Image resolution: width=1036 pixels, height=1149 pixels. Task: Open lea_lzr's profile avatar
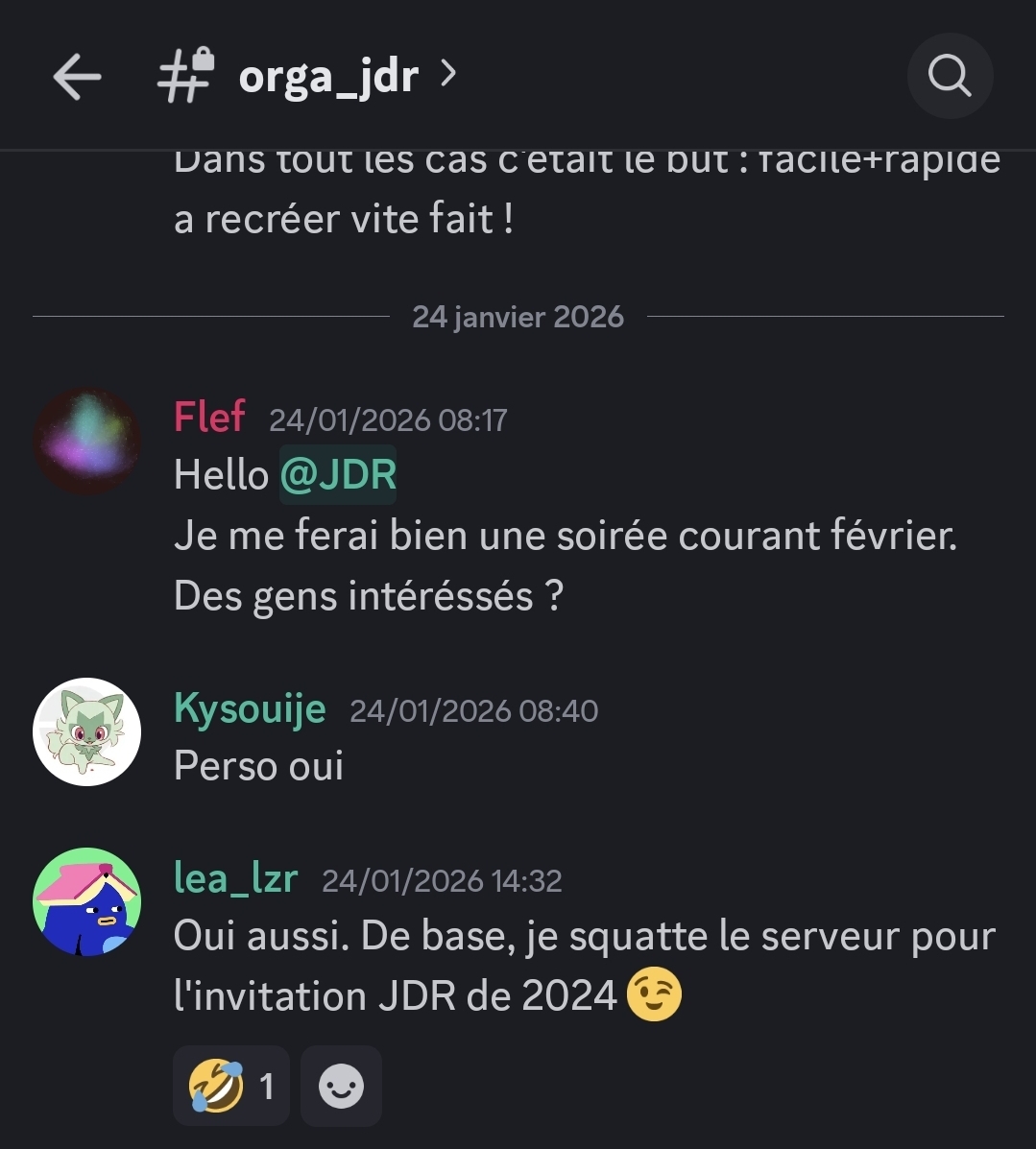87,902
